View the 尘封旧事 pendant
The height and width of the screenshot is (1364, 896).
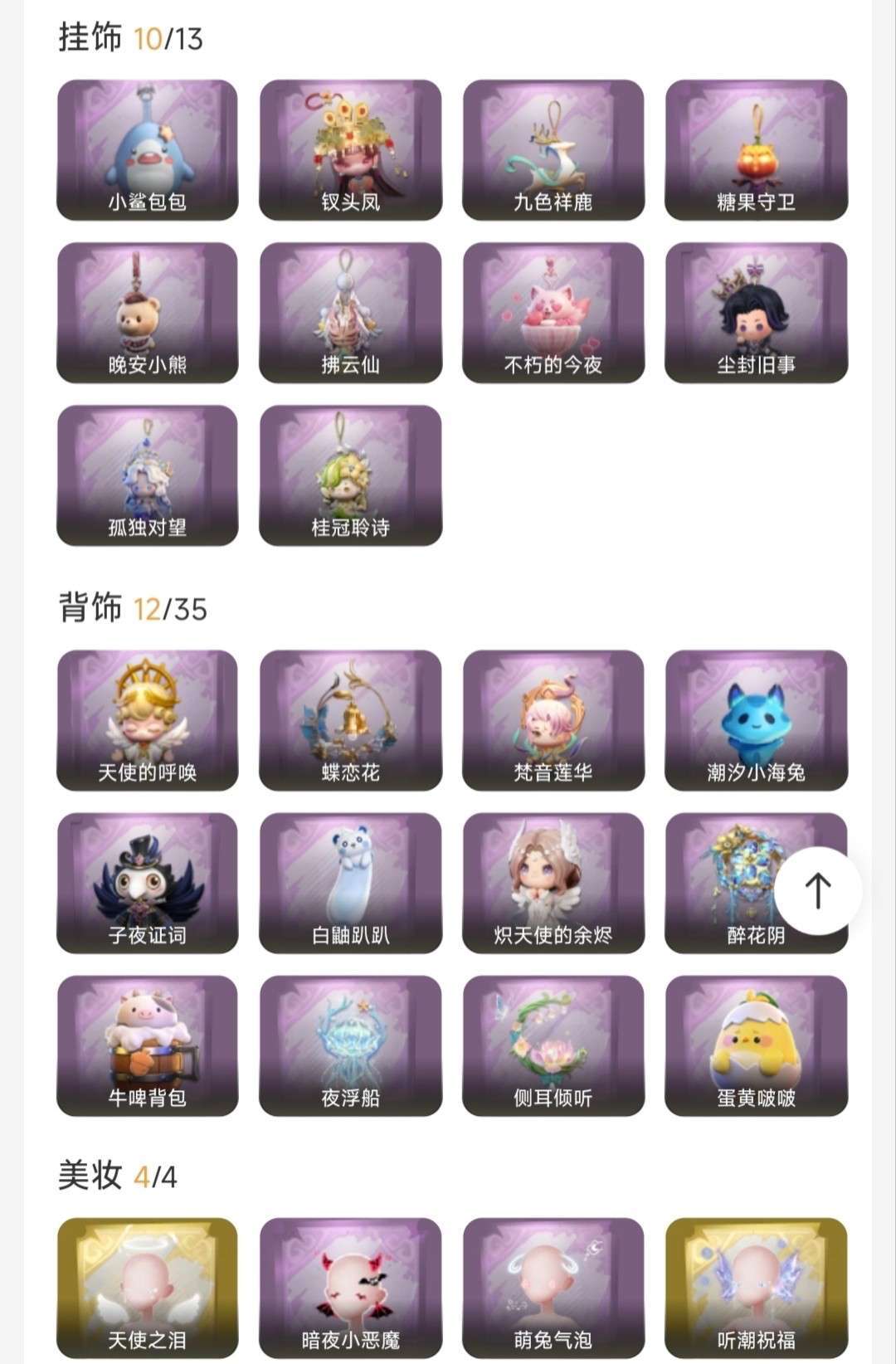pos(756,313)
